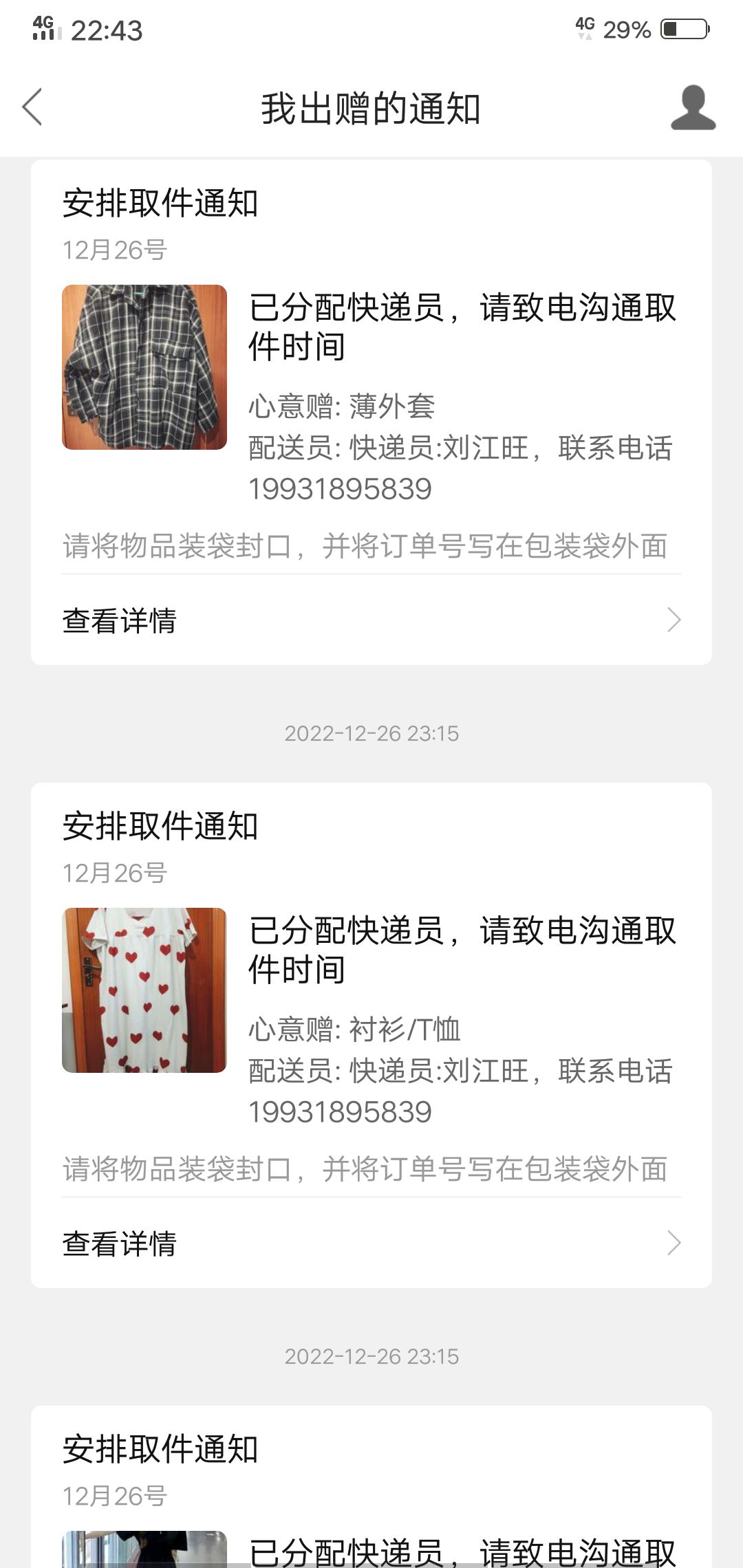Open the profile icon in the header
This screenshot has width=743, height=1568.
[693, 108]
